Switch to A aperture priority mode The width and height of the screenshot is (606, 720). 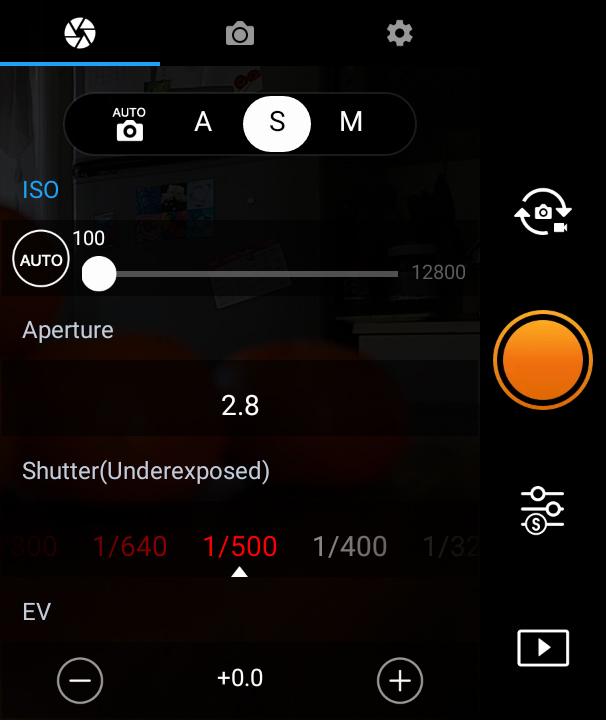click(x=203, y=122)
